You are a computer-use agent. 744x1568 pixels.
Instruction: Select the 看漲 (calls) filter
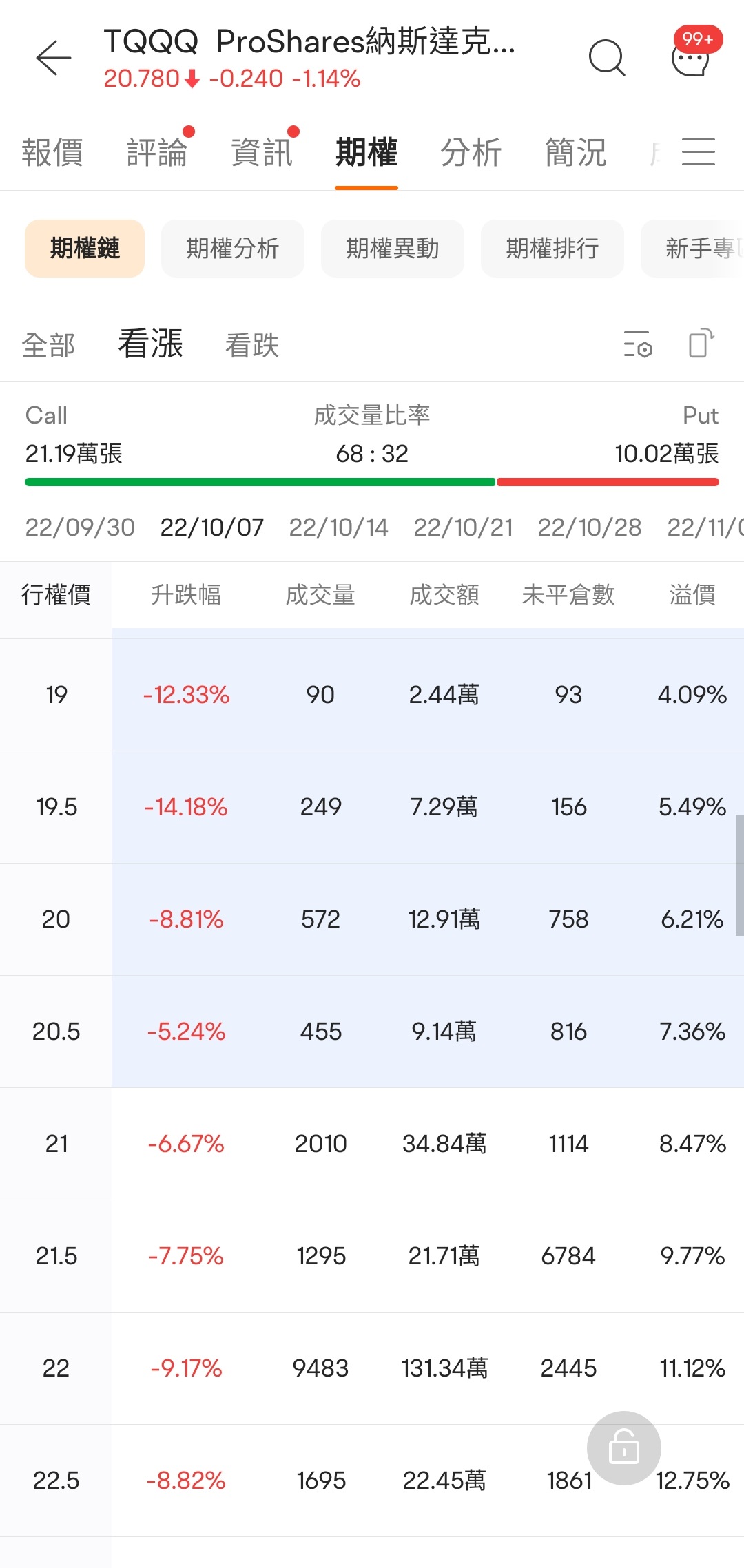tap(151, 344)
